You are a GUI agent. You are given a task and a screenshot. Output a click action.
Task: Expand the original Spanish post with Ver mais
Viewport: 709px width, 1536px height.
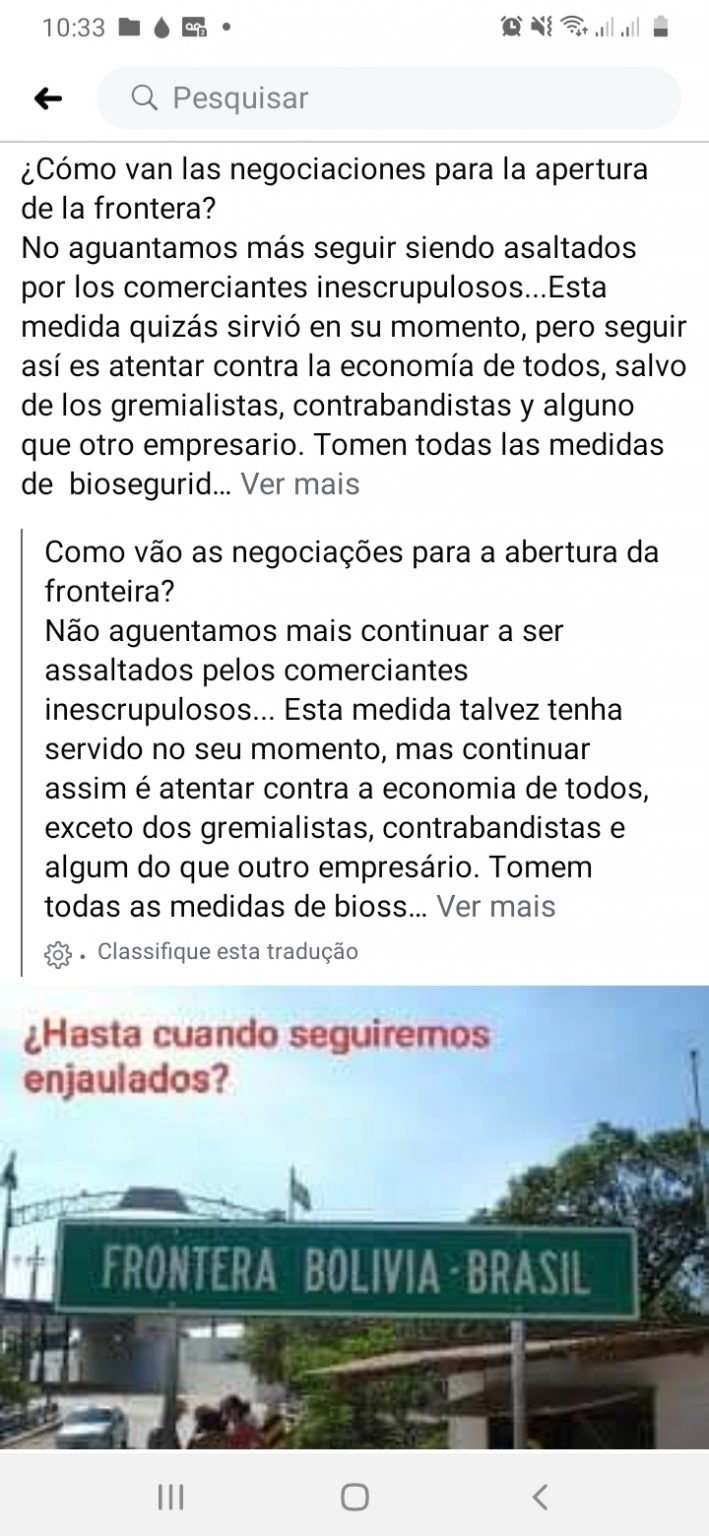(300, 484)
